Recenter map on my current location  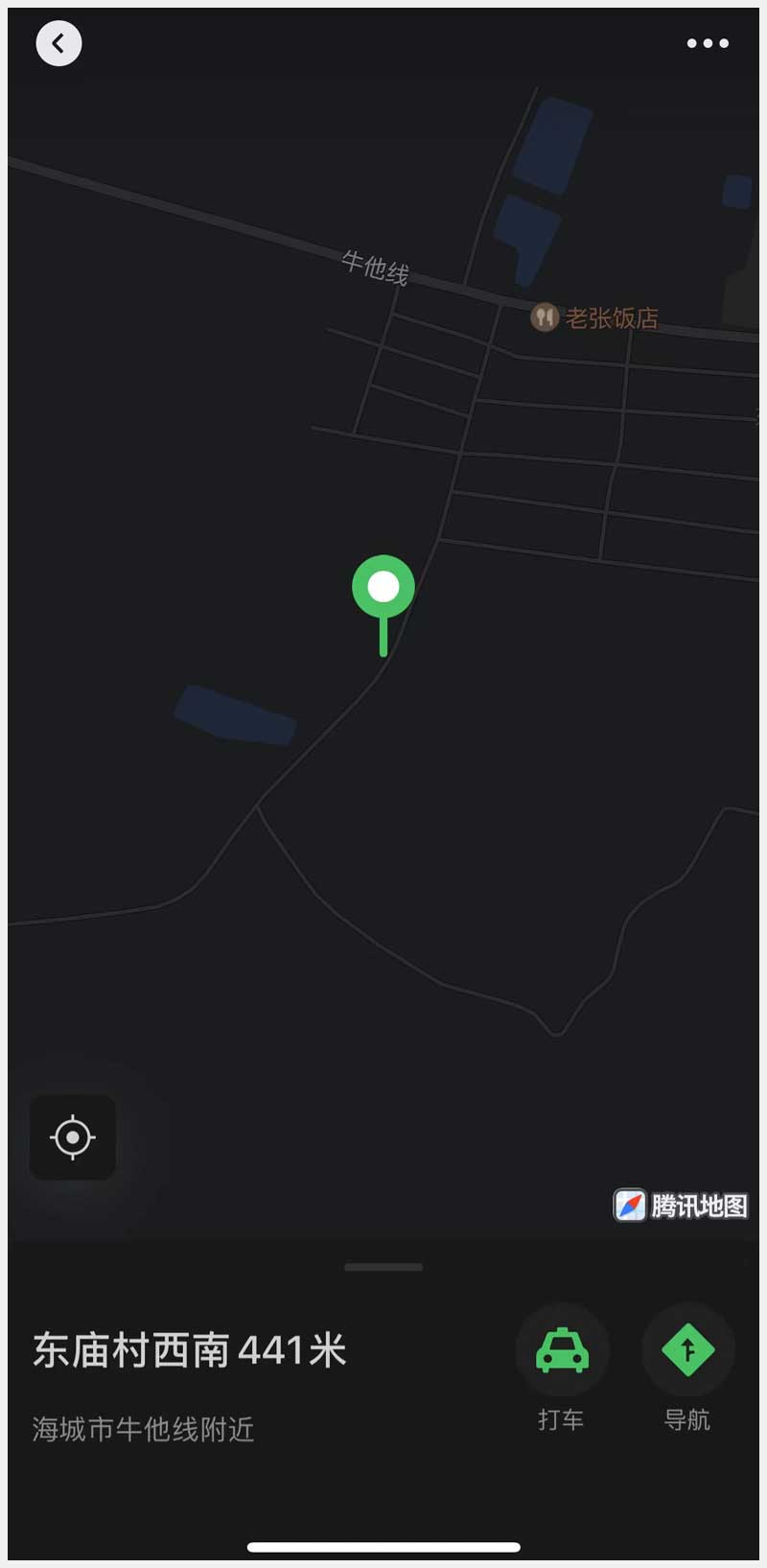73,1137
